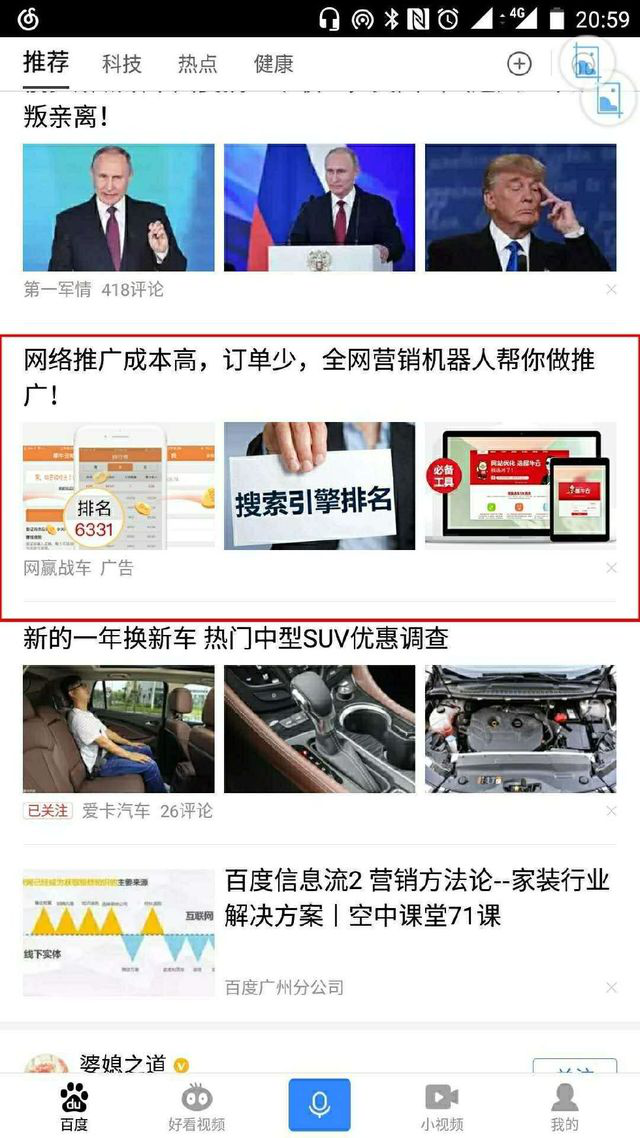Switch to the 科技 tab
The width and height of the screenshot is (640, 1138).
121,64
